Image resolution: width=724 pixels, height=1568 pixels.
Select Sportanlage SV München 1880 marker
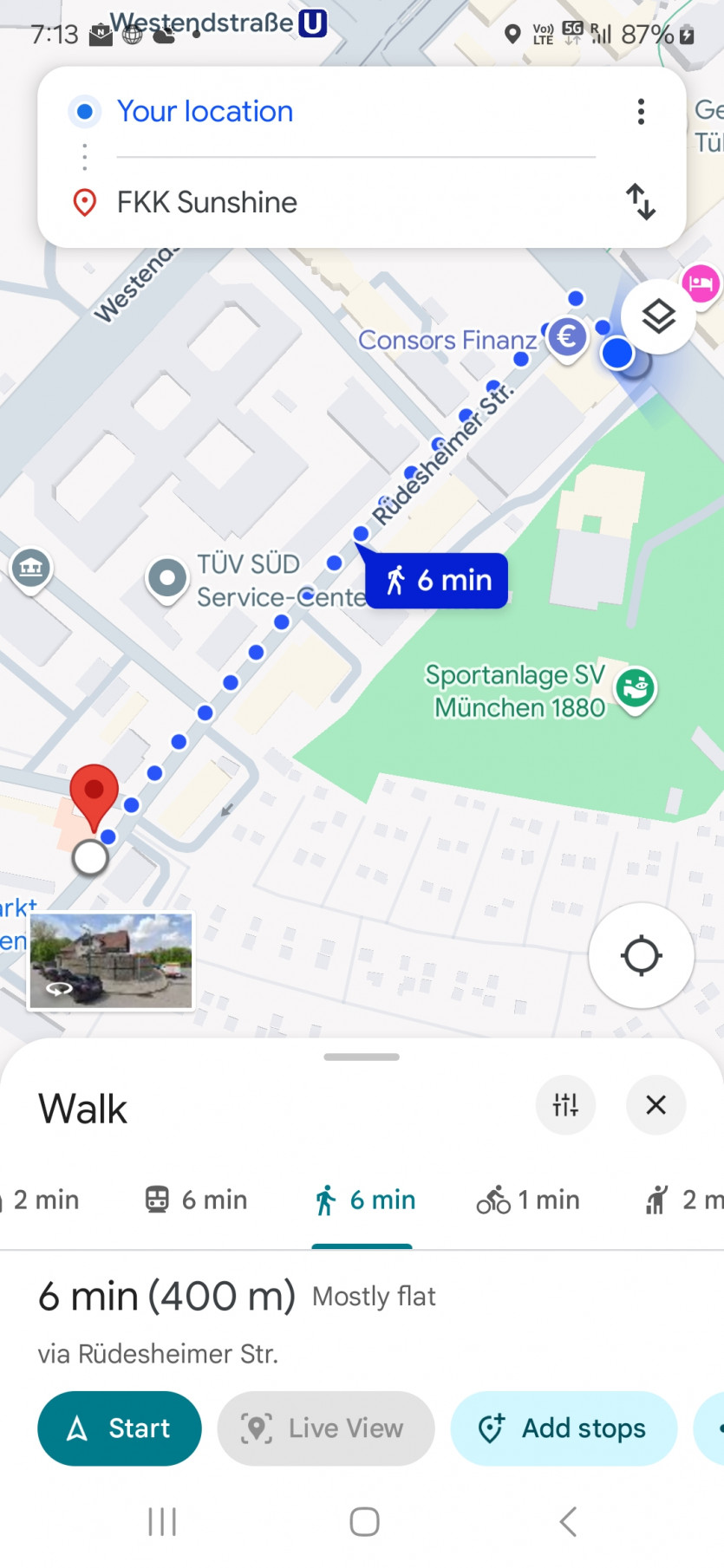(636, 689)
